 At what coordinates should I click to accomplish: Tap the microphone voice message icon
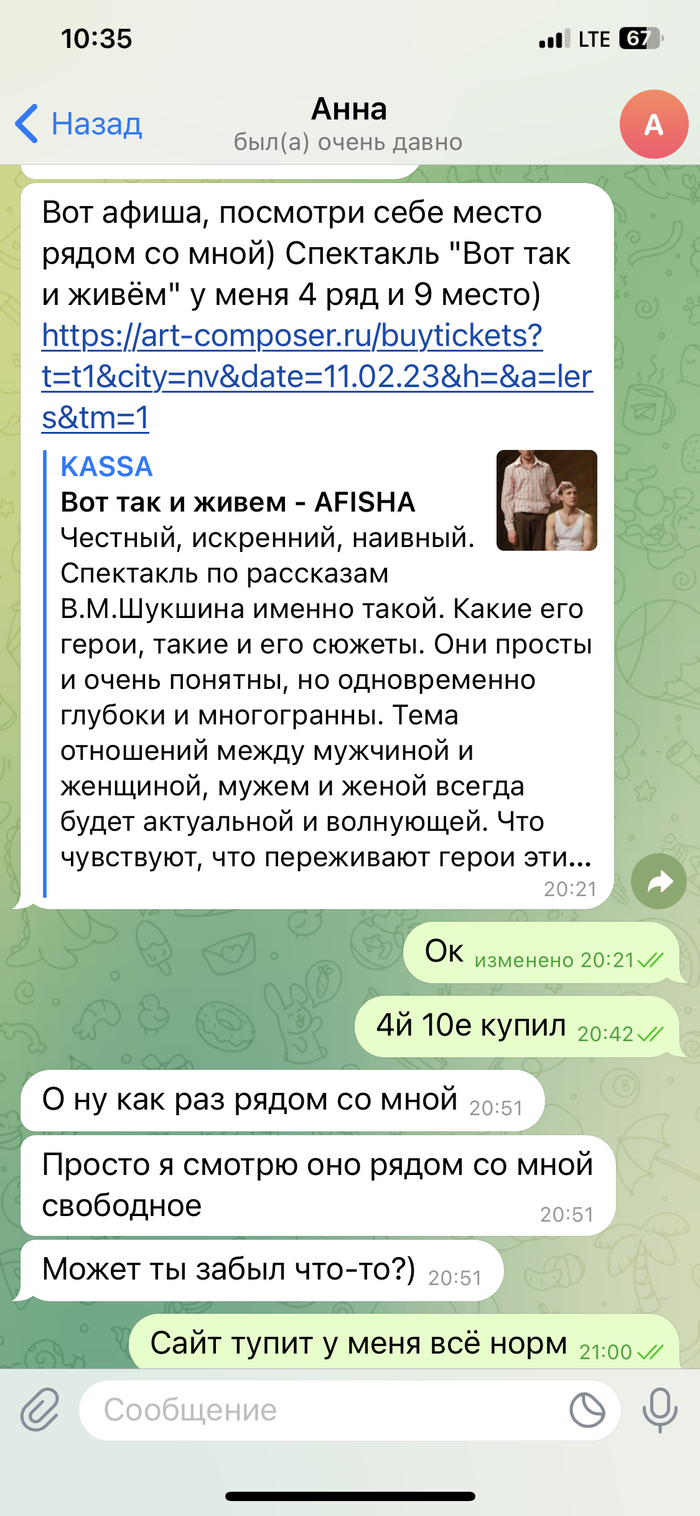[659, 1410]
